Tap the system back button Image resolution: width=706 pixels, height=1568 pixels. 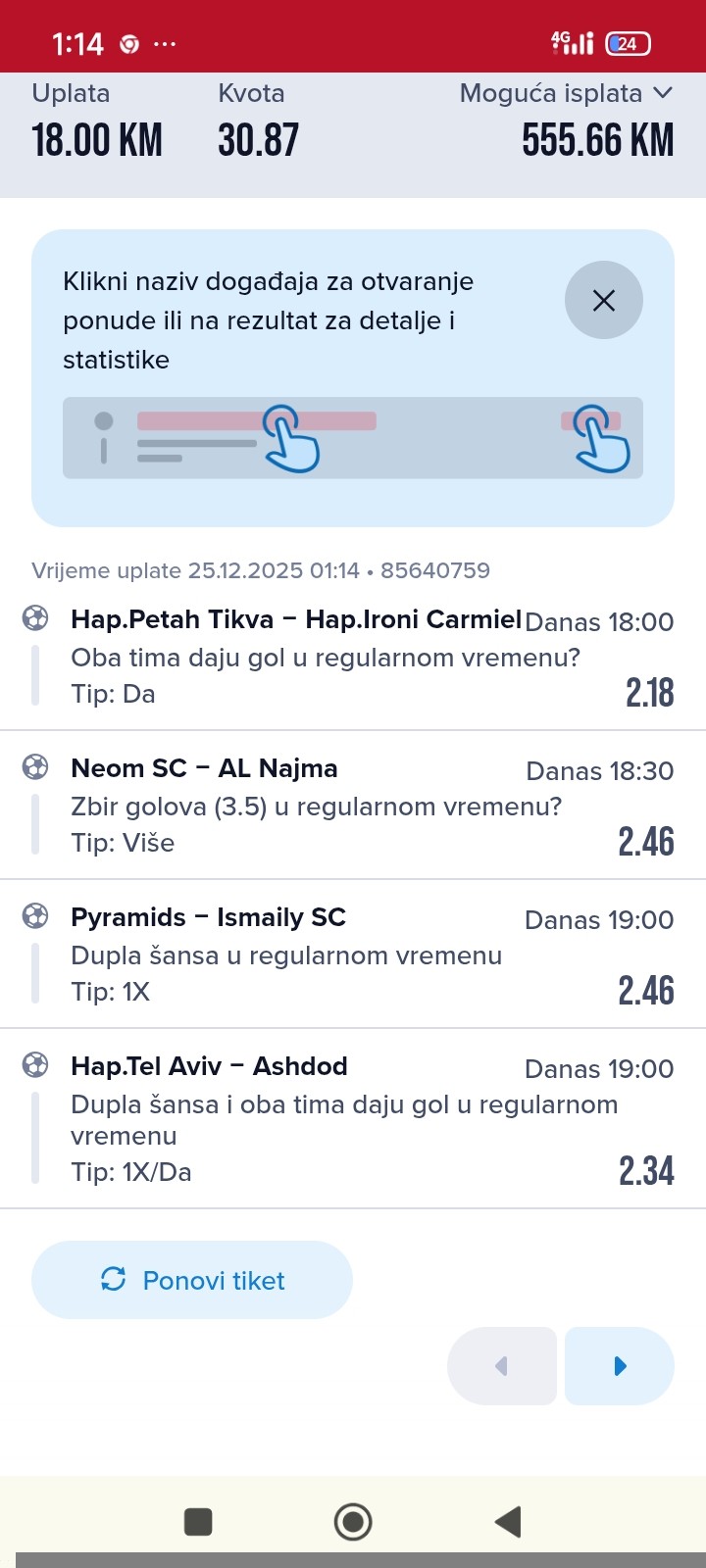click(x=507, y=1521)
